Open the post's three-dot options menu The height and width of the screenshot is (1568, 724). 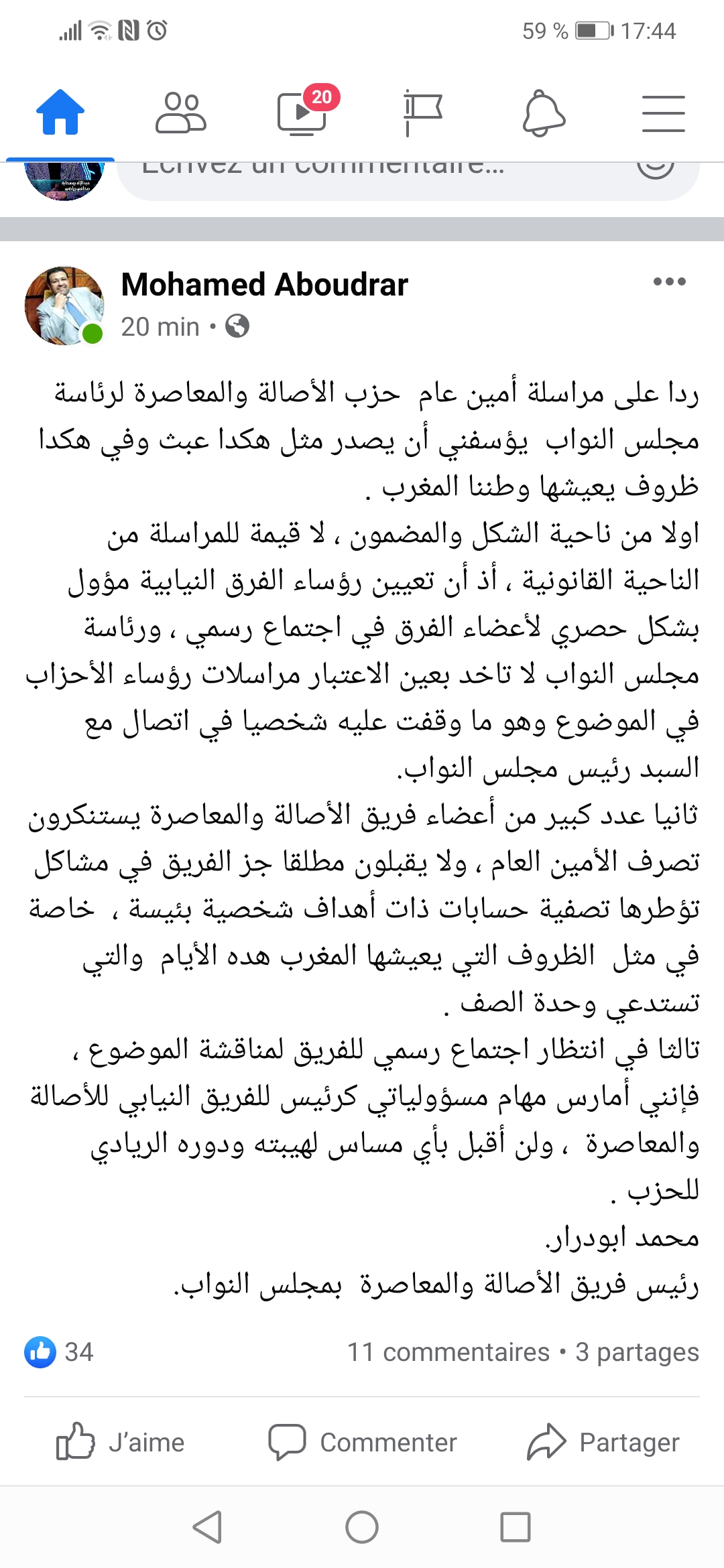(x=669, y=281)
